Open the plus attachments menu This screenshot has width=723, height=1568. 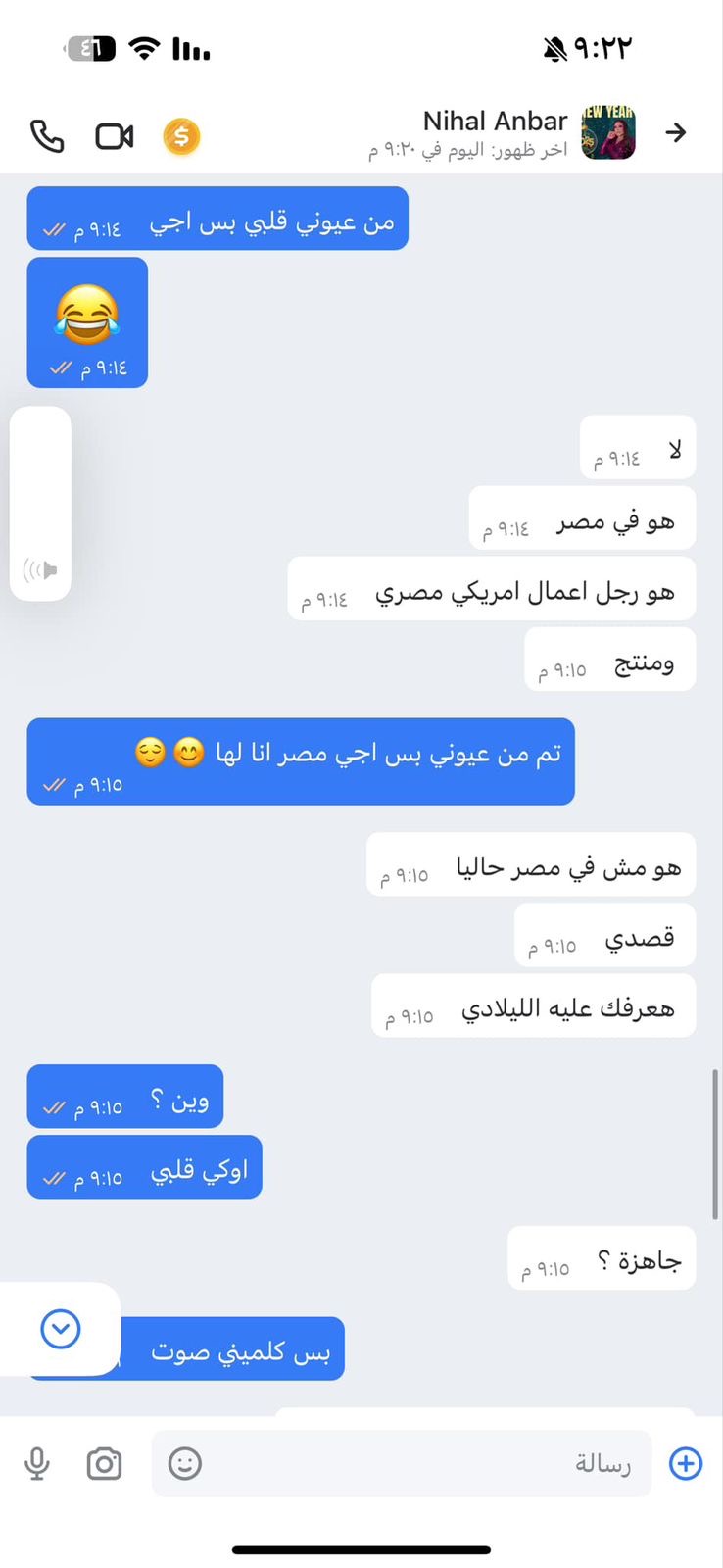coord(685,1463)
